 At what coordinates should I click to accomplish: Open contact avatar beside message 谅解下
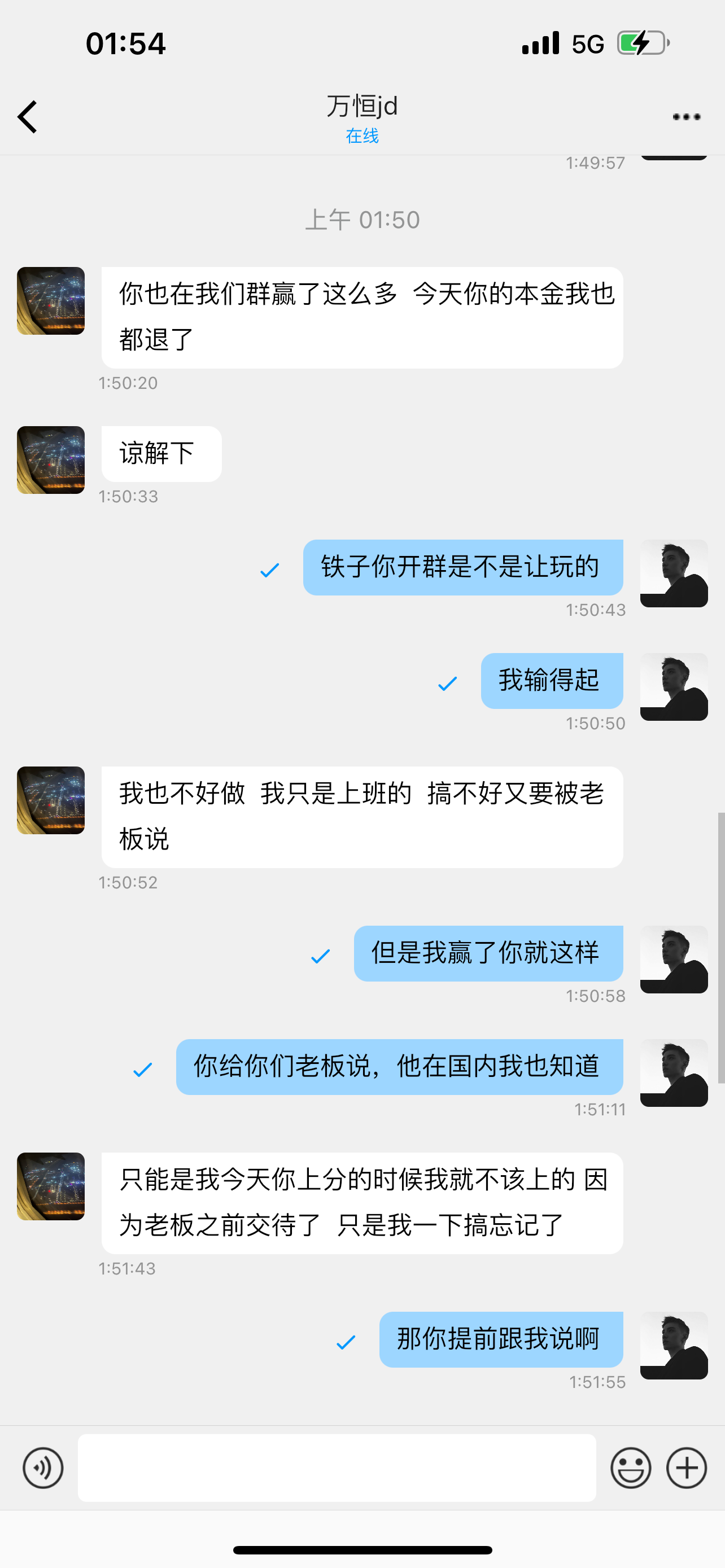tap(50, 459)
